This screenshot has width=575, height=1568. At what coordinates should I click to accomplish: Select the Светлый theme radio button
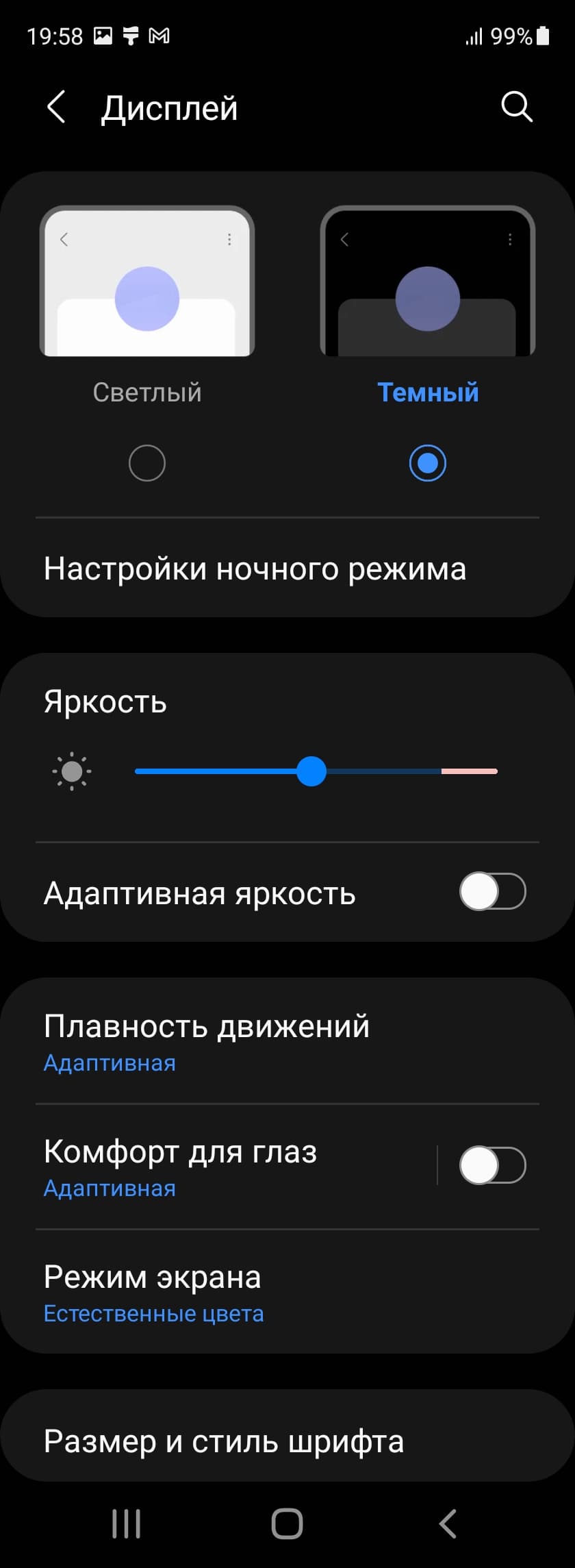point(147,463)
